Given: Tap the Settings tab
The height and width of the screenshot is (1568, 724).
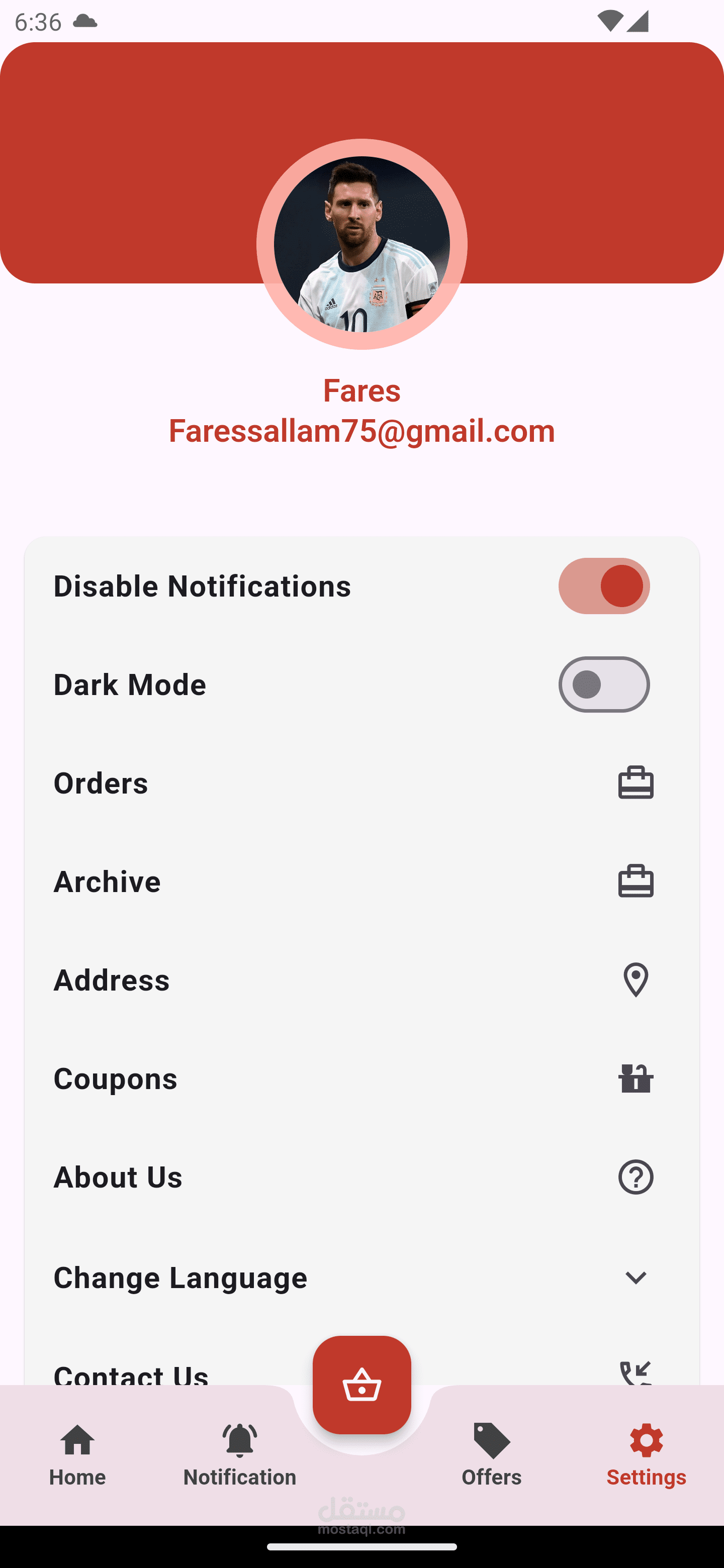Looking at the screenshot, I should (646, 1455).
